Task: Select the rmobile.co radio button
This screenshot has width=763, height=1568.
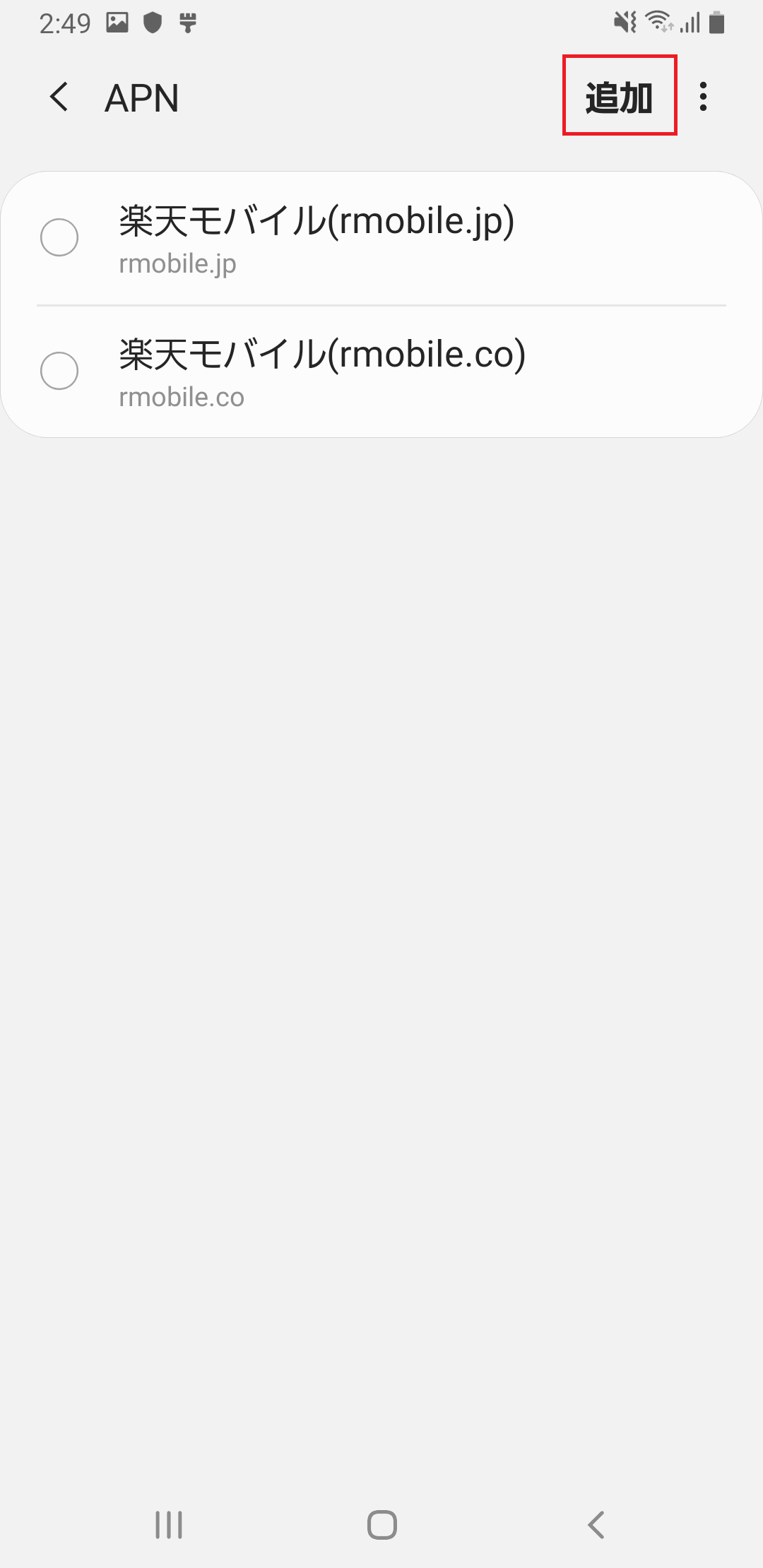Action: 59,371
